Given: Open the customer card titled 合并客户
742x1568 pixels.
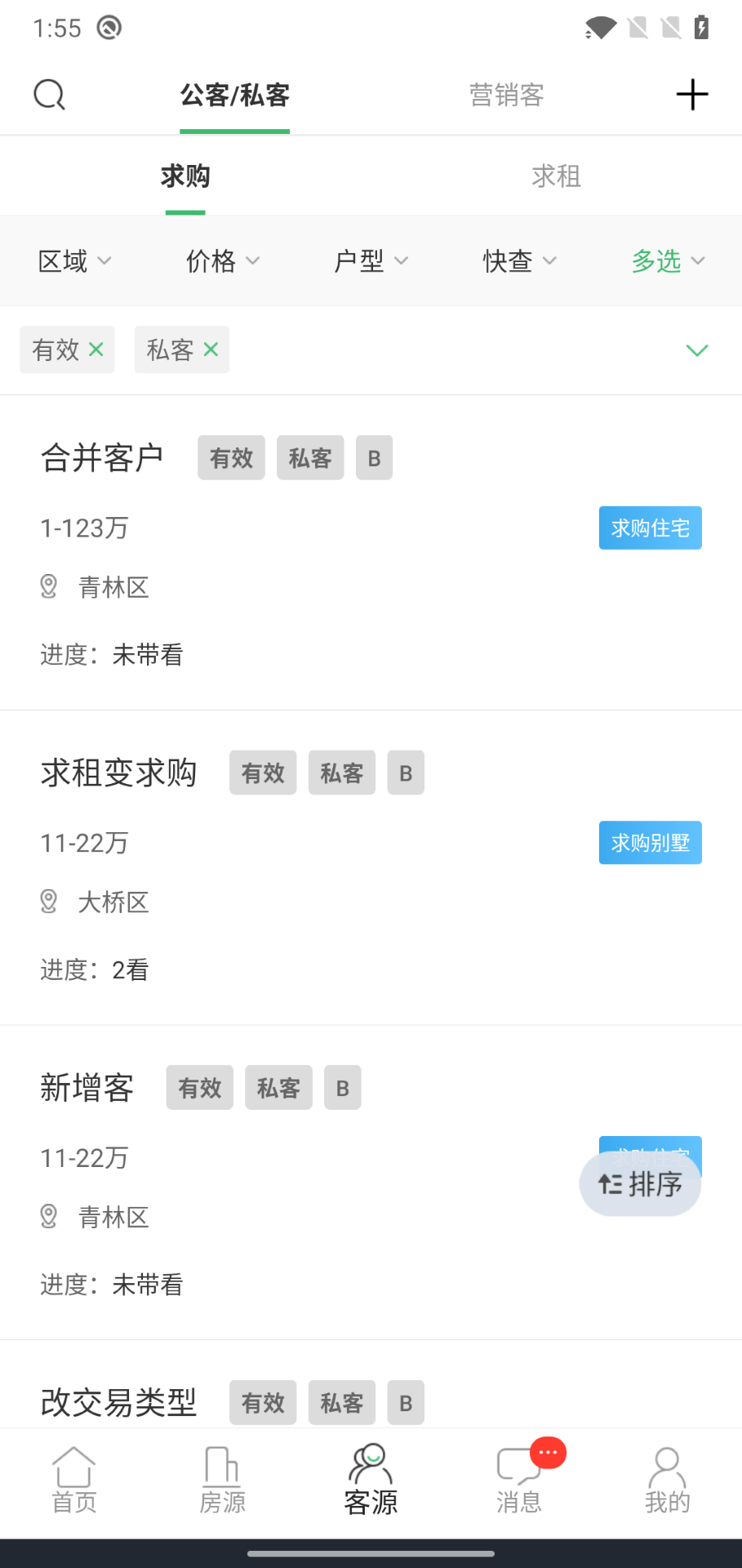Looking at the screenshot, I should [x=104, y=457].
